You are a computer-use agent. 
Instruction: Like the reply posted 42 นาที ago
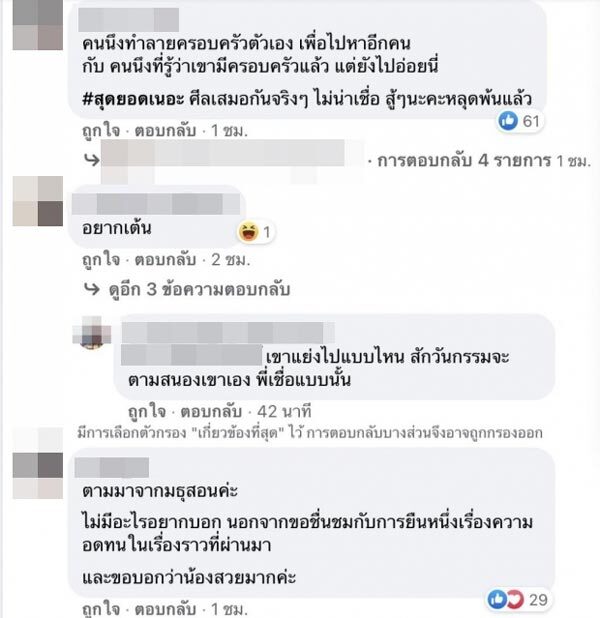click(137, 411)
